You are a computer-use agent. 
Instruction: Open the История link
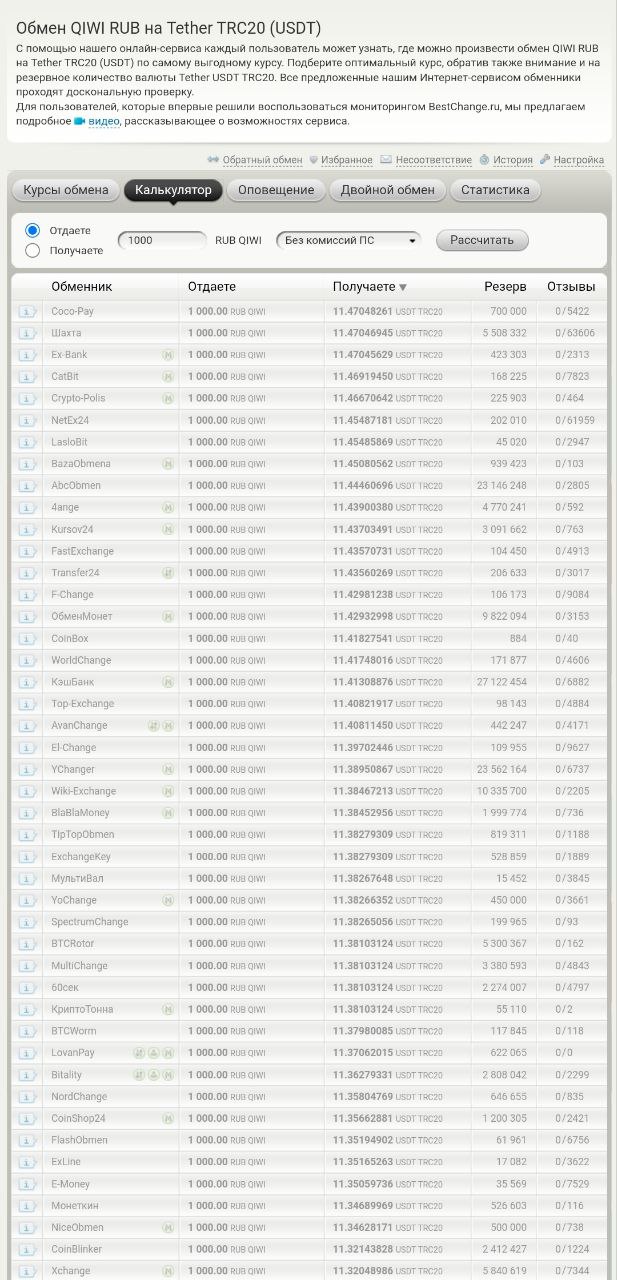[x=512, y=160]
